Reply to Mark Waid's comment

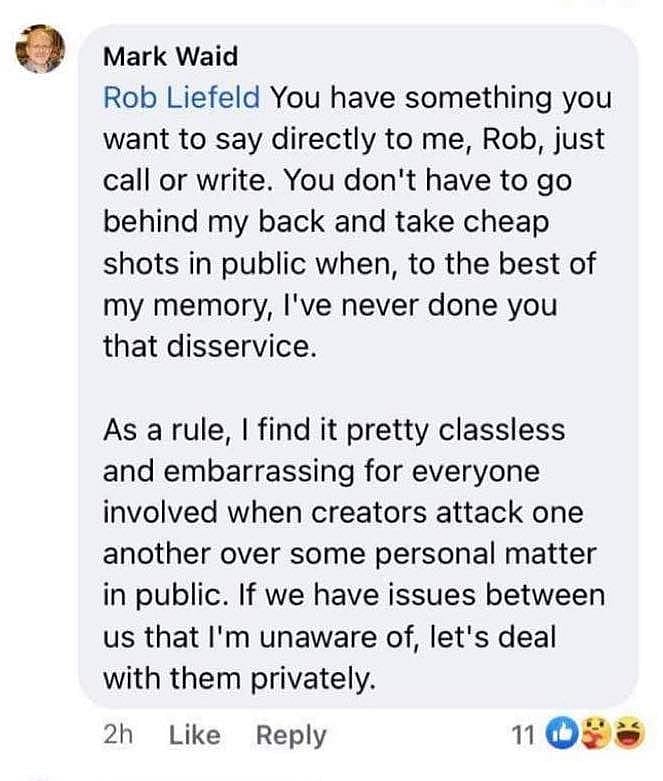tap(291, 735)
